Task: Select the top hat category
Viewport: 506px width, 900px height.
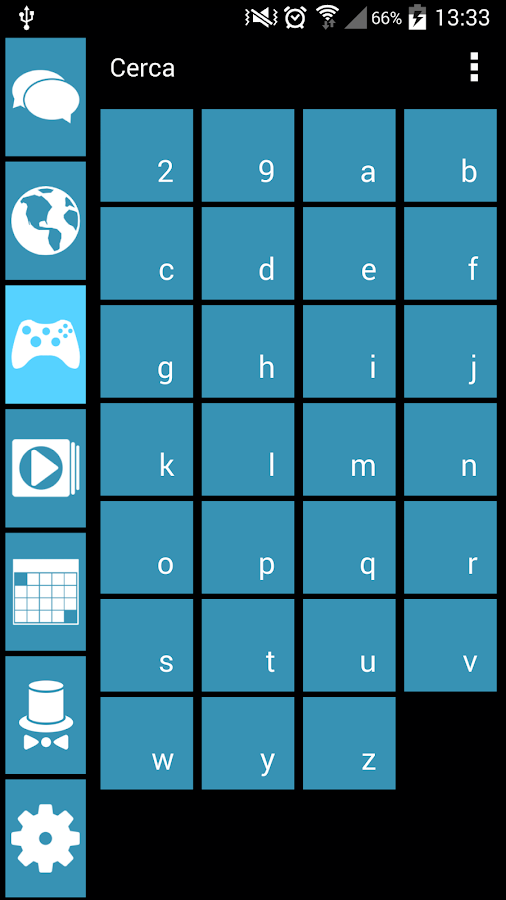Action: point(46,715)
